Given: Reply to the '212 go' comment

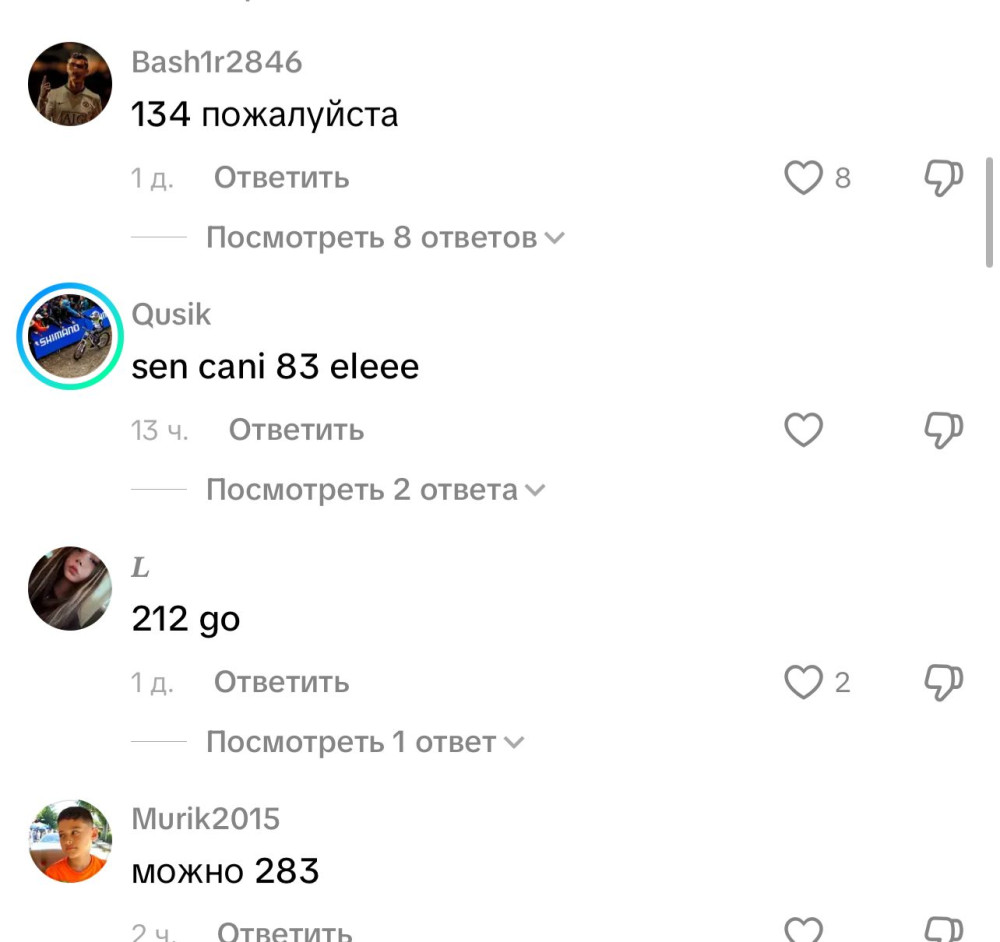Looking at the screenshot, I should 281,682.
